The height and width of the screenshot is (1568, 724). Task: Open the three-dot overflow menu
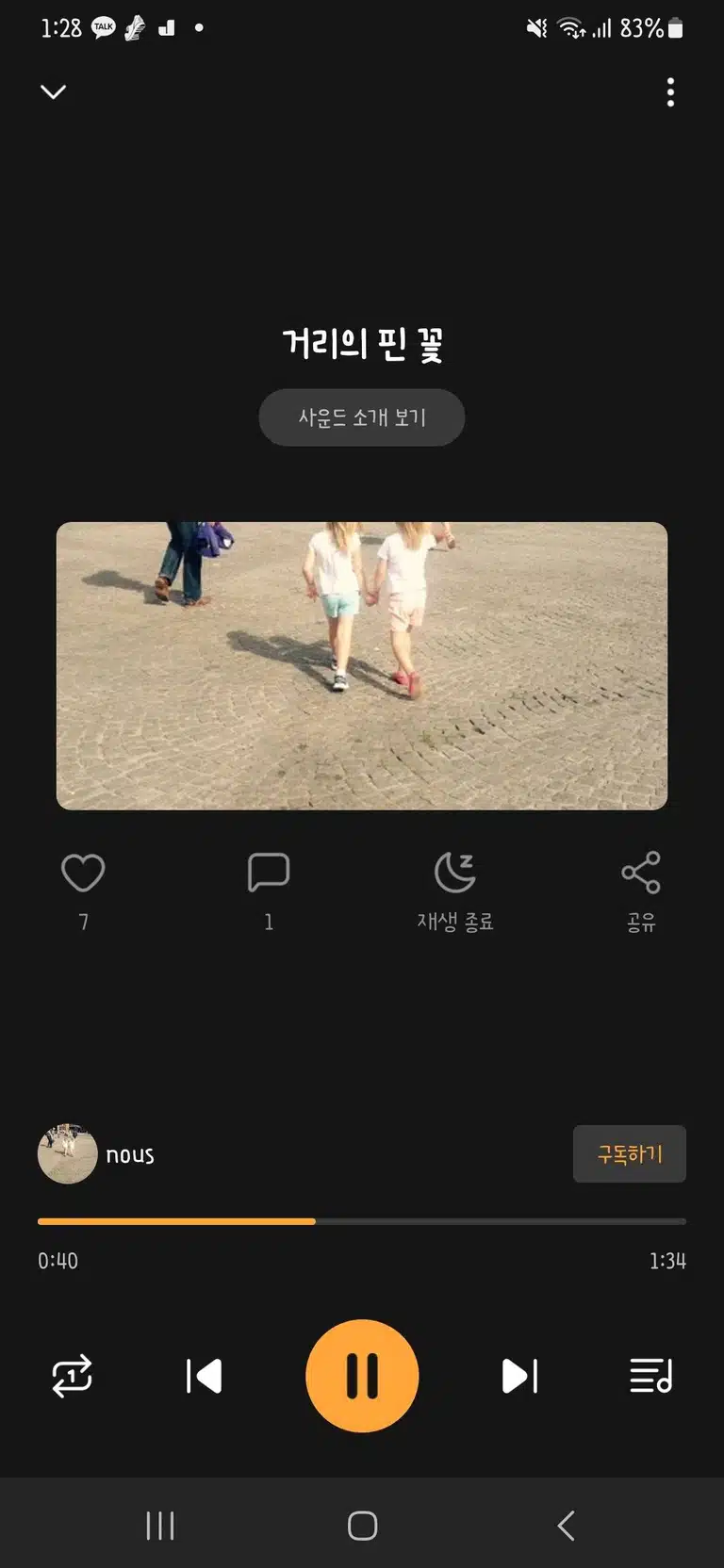670,92
